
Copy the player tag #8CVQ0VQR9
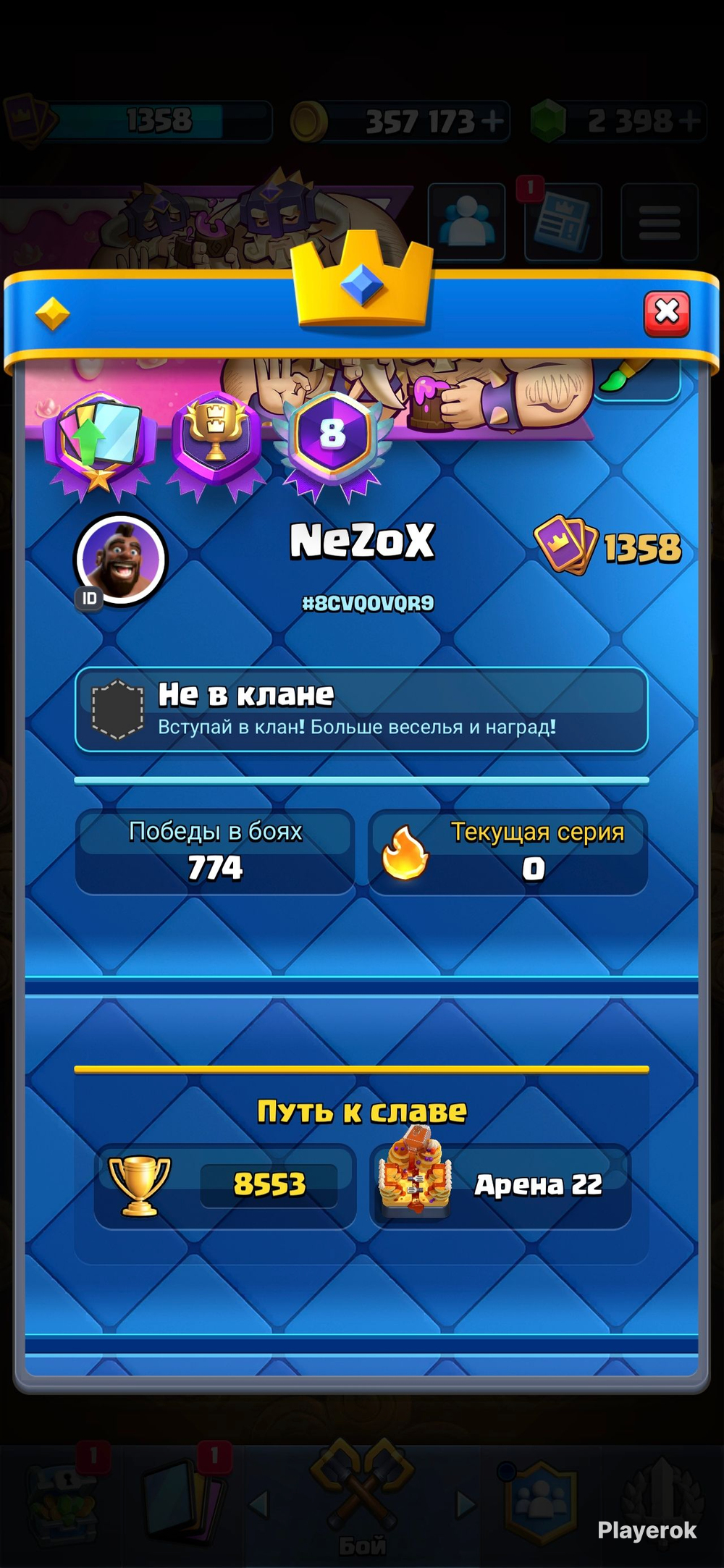click(x=368, y=603)
